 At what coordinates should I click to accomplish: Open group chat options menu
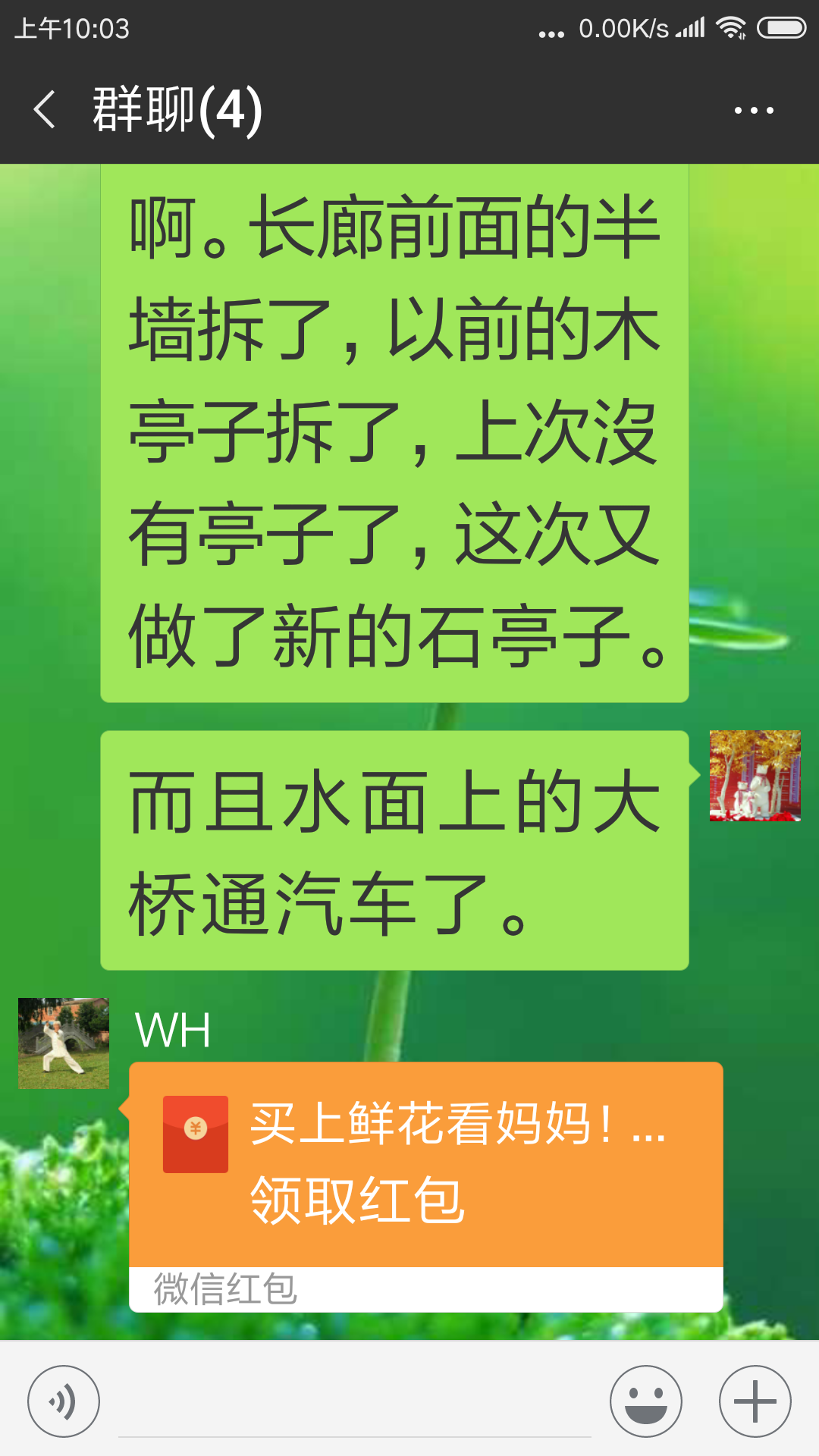[754, 111]
